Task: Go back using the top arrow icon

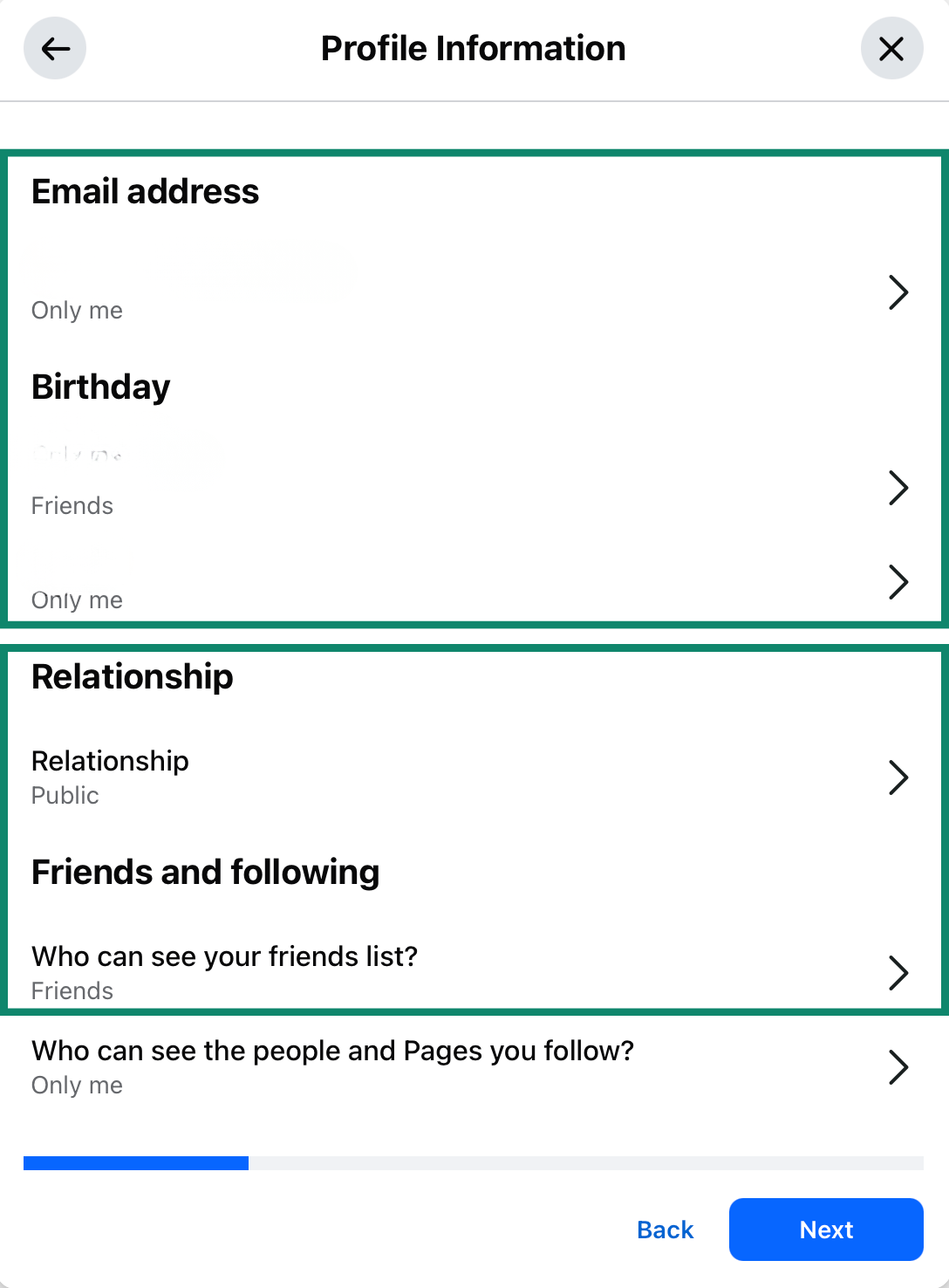Action: (55, 49)
